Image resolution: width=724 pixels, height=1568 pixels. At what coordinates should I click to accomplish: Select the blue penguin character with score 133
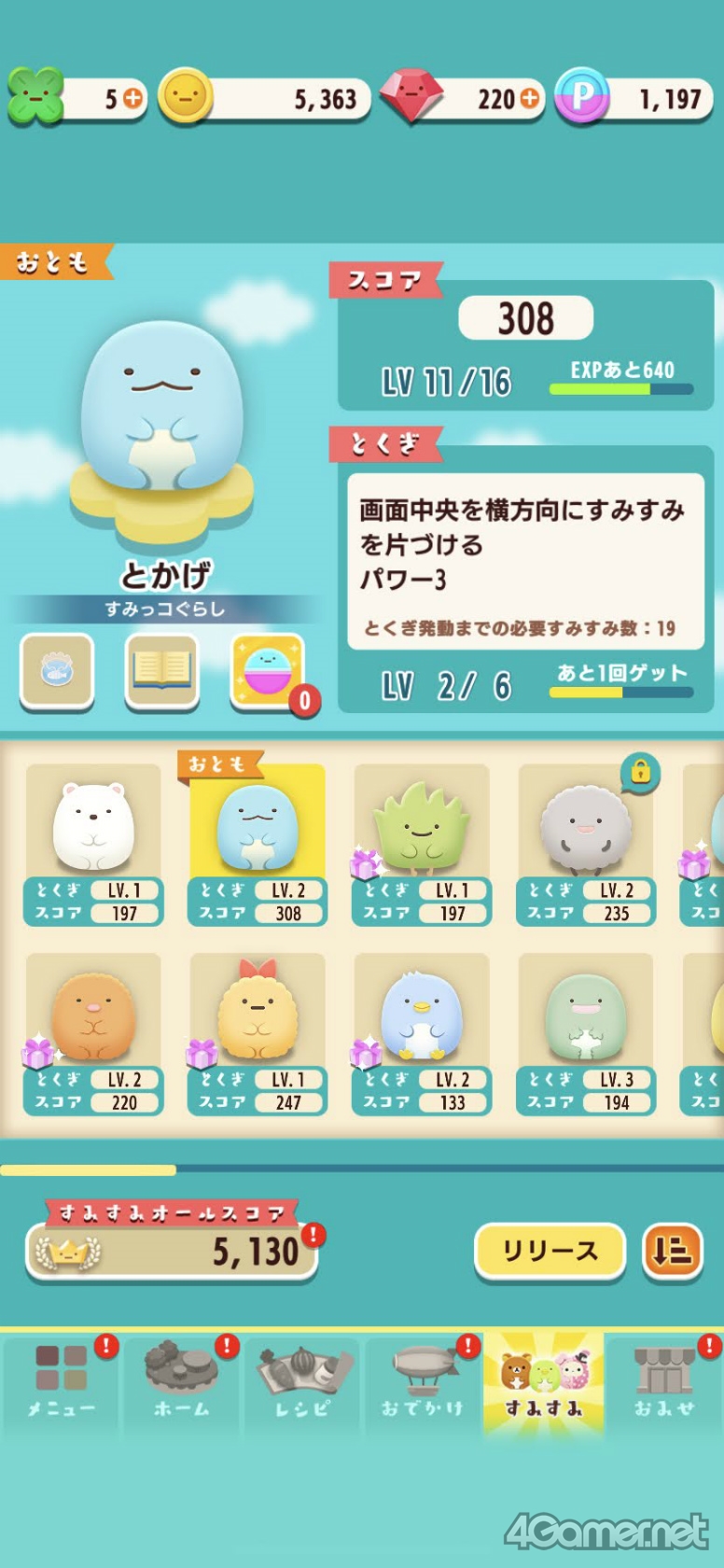click(421, 1033)
